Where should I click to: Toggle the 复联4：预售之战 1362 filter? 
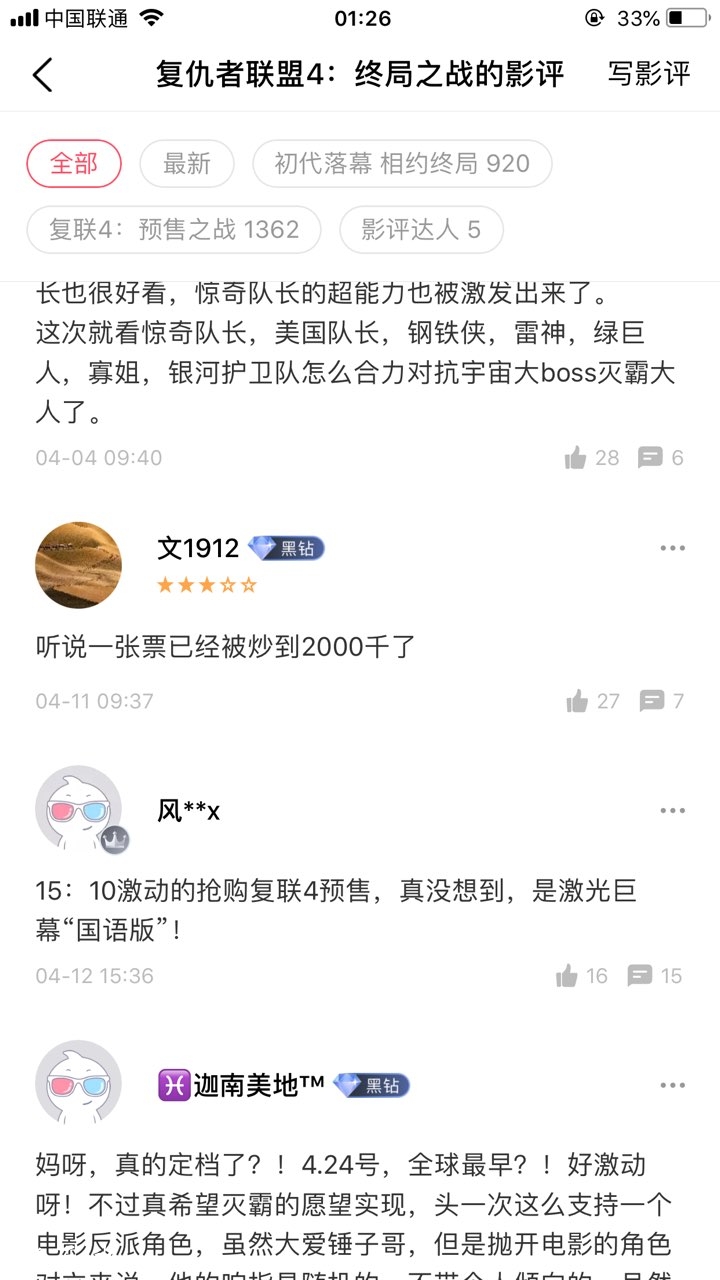174,229
